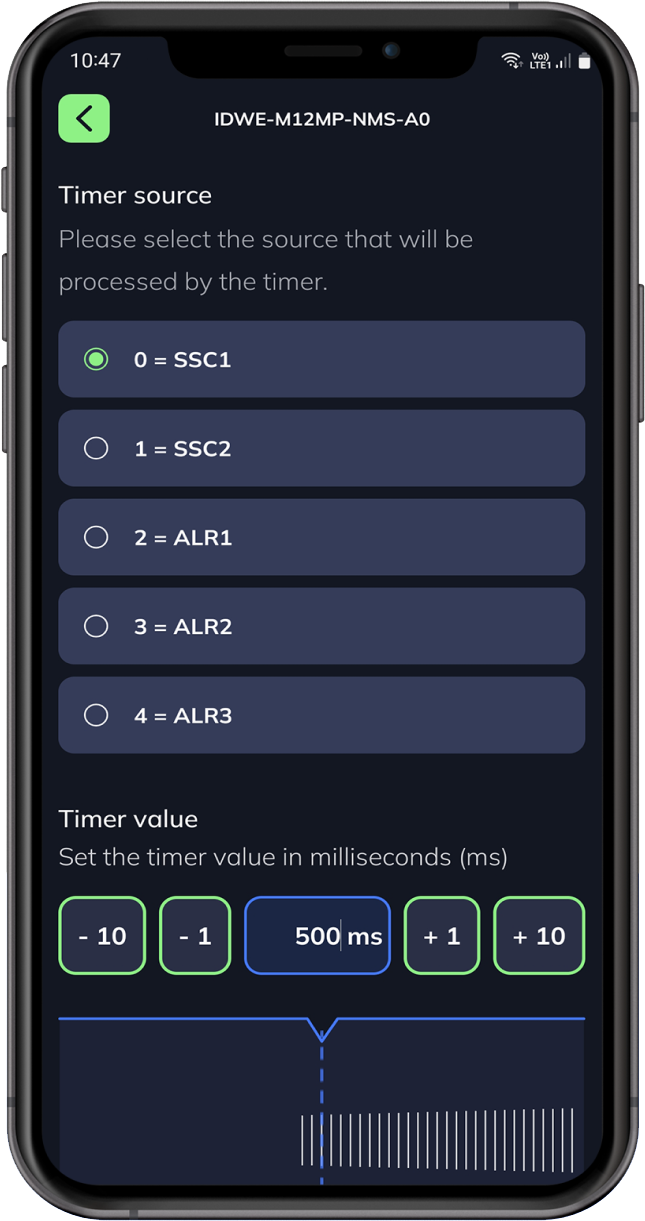Select 3 = ALR2 as source

321,626
